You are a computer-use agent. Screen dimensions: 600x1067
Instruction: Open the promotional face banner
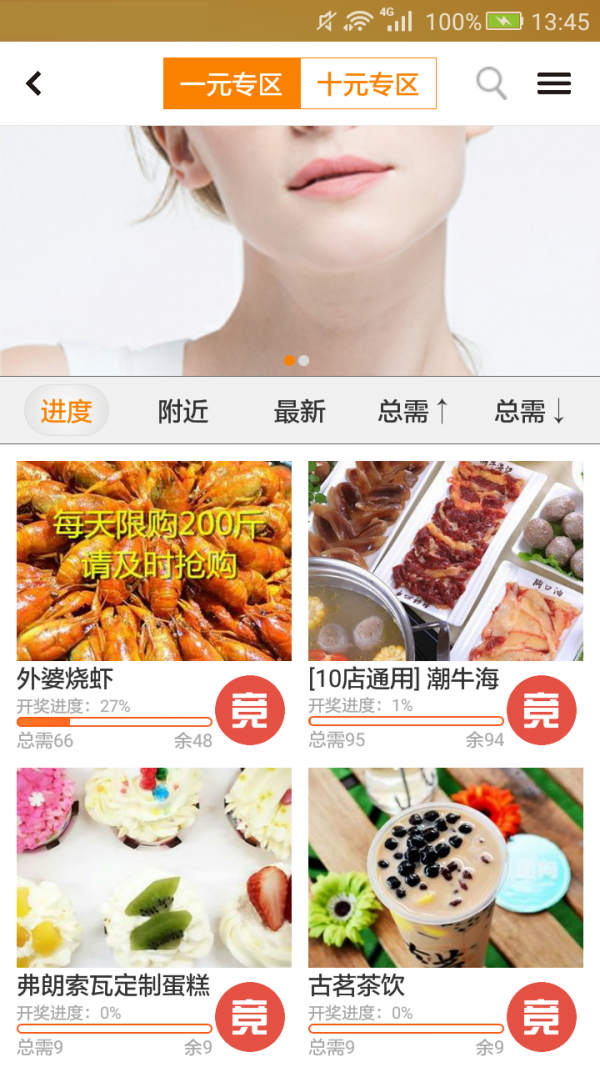coord(300,250)
